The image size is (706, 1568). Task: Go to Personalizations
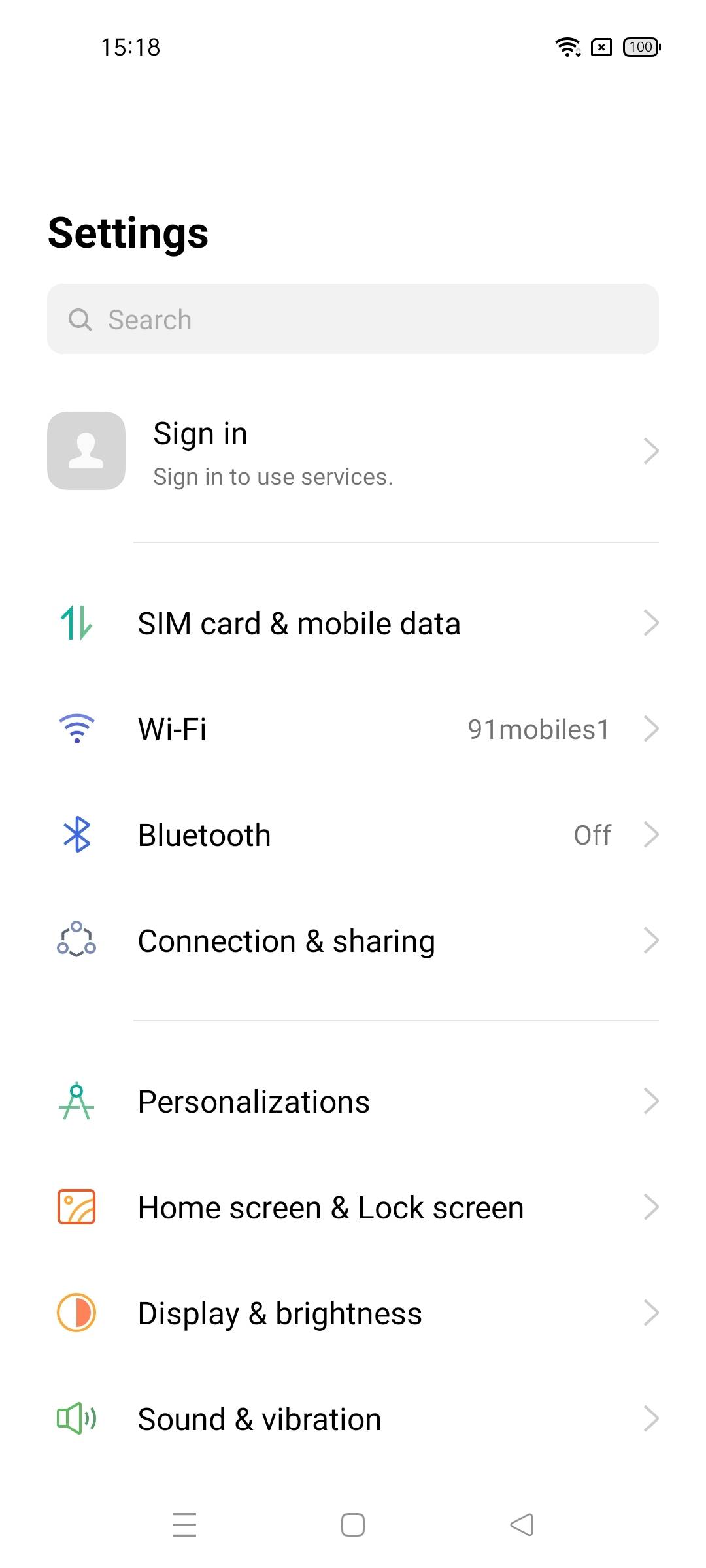point(353,1101)
